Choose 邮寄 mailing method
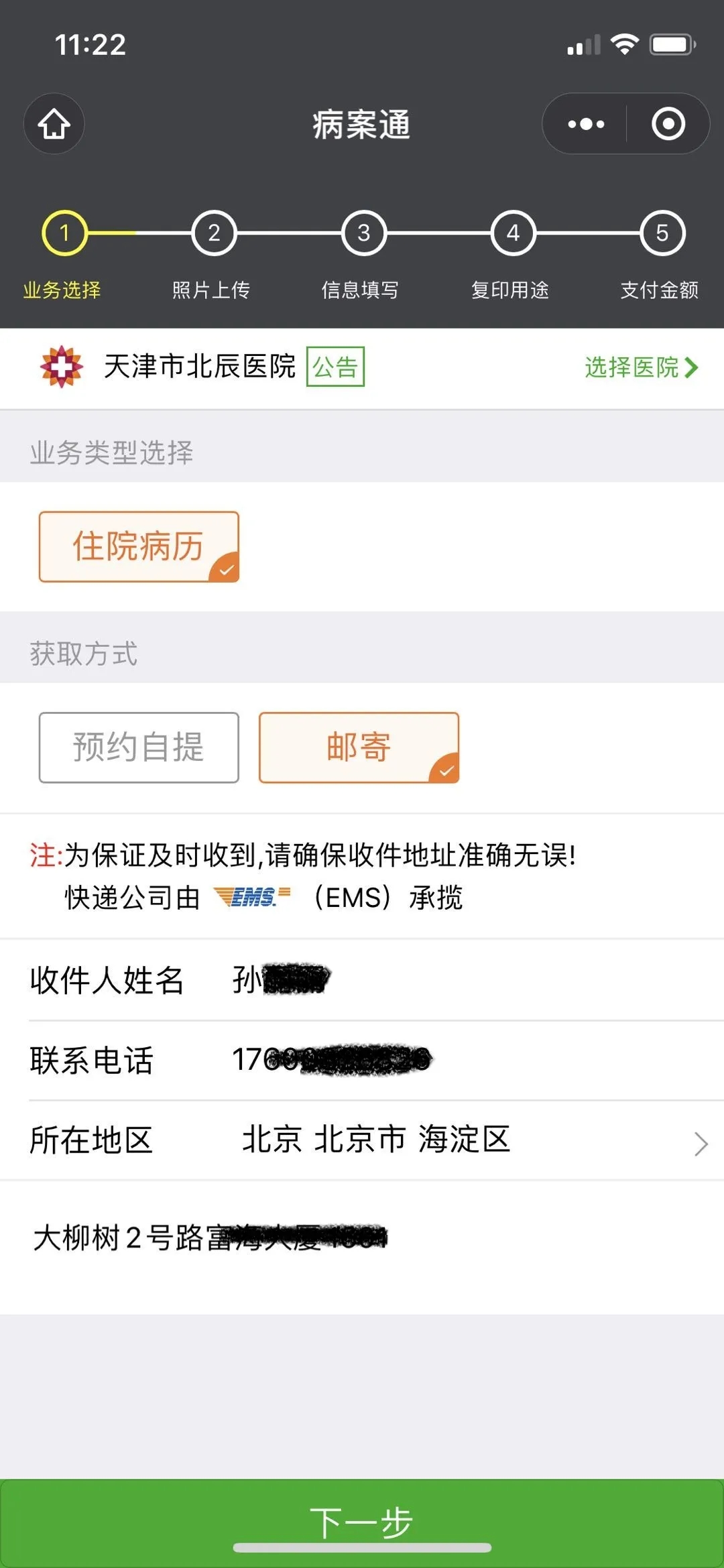The image size is (724, 1568). [x=359, y=747]
